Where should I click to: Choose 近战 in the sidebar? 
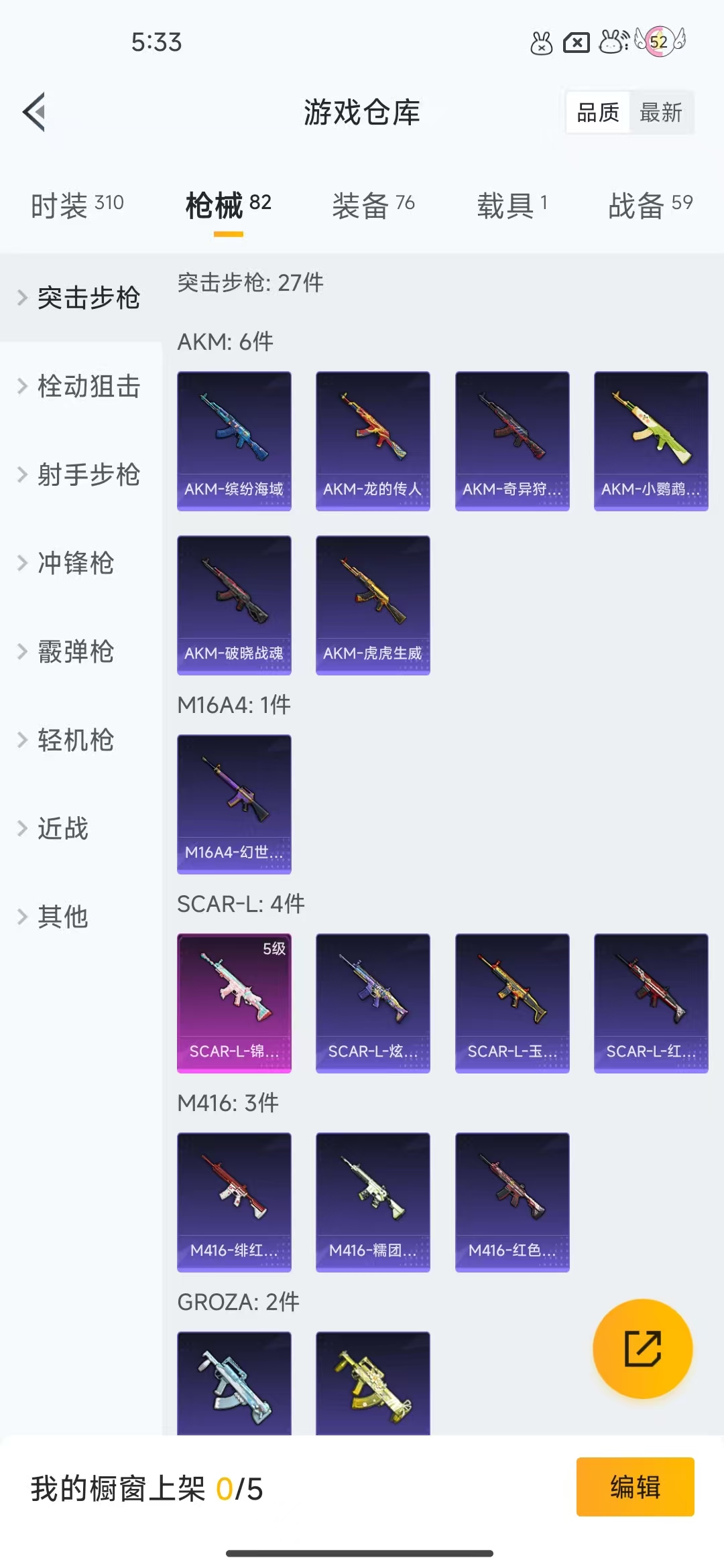coord(80,829)
